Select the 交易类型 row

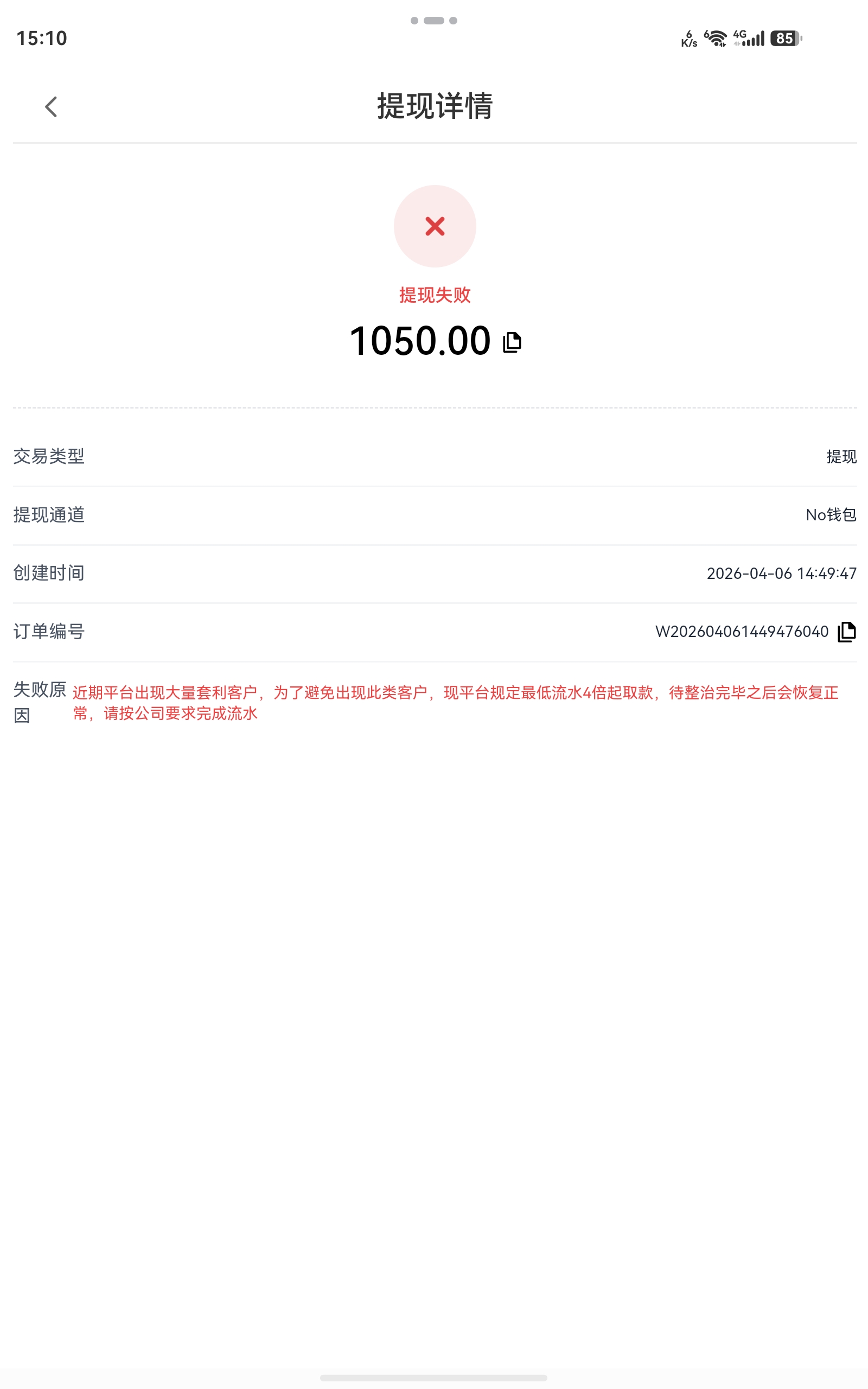49,457
